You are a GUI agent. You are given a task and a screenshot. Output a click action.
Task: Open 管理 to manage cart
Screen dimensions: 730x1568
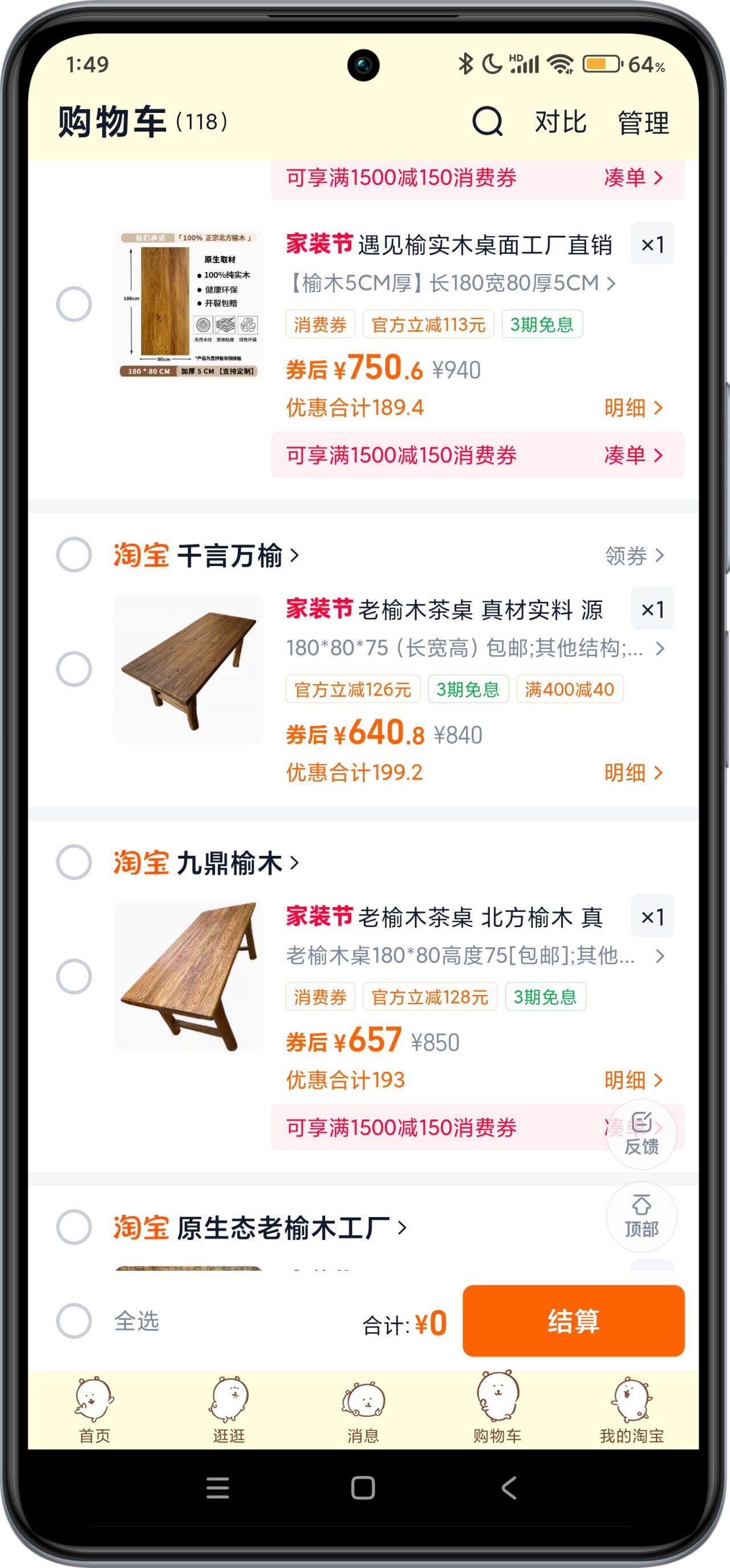click(643, 123)
